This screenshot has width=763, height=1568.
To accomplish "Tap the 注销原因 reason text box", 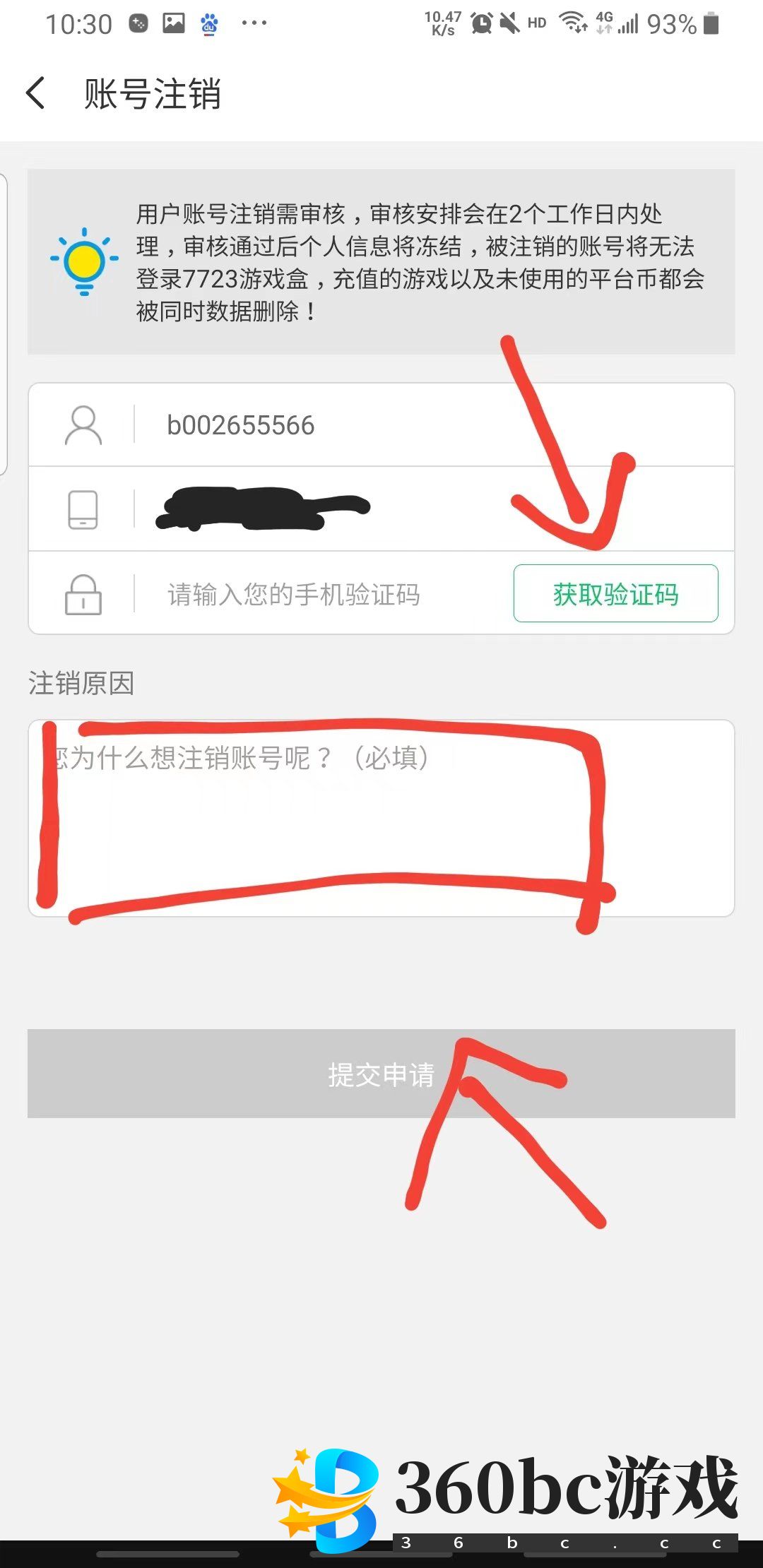I will [381, 817].
